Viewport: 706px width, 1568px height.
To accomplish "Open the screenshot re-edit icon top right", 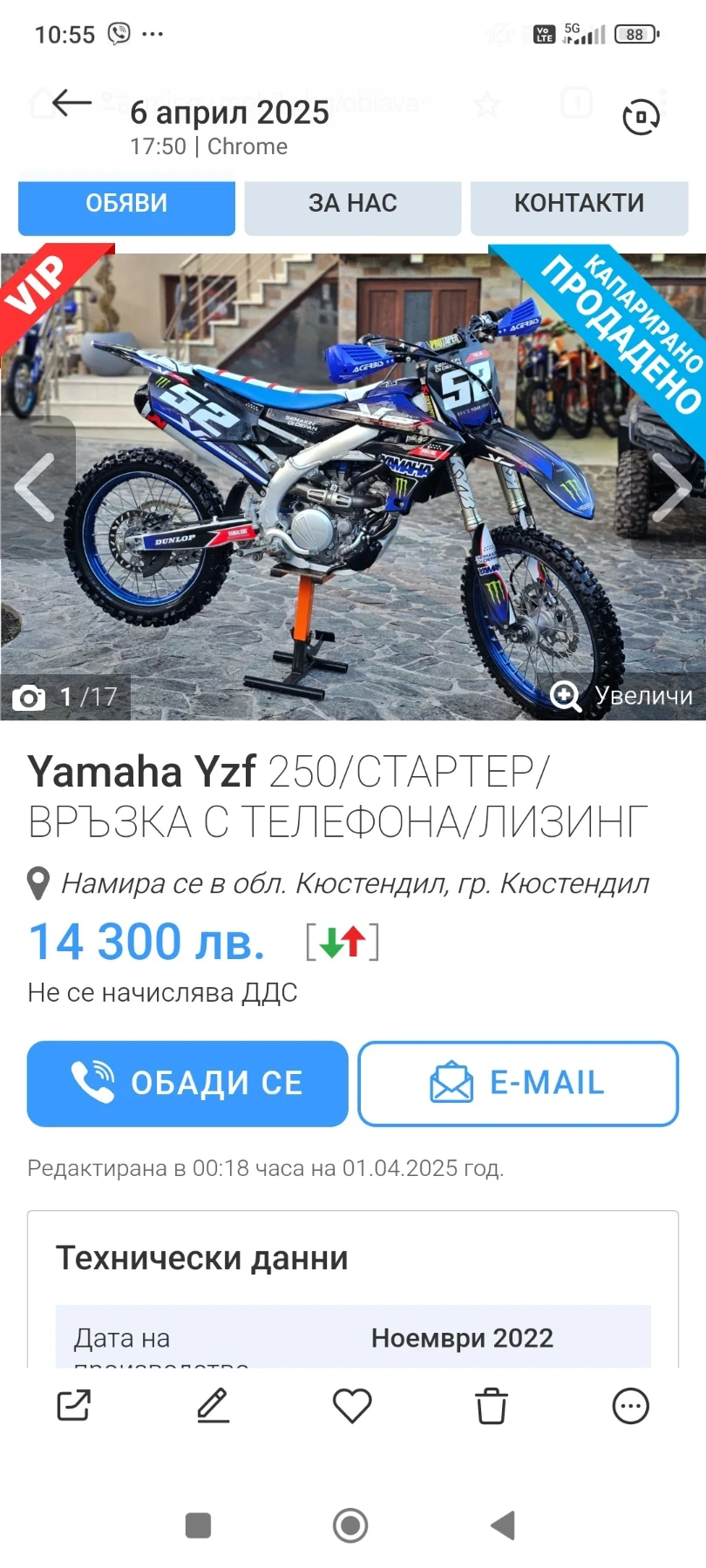I will click(x=641, y=116).
